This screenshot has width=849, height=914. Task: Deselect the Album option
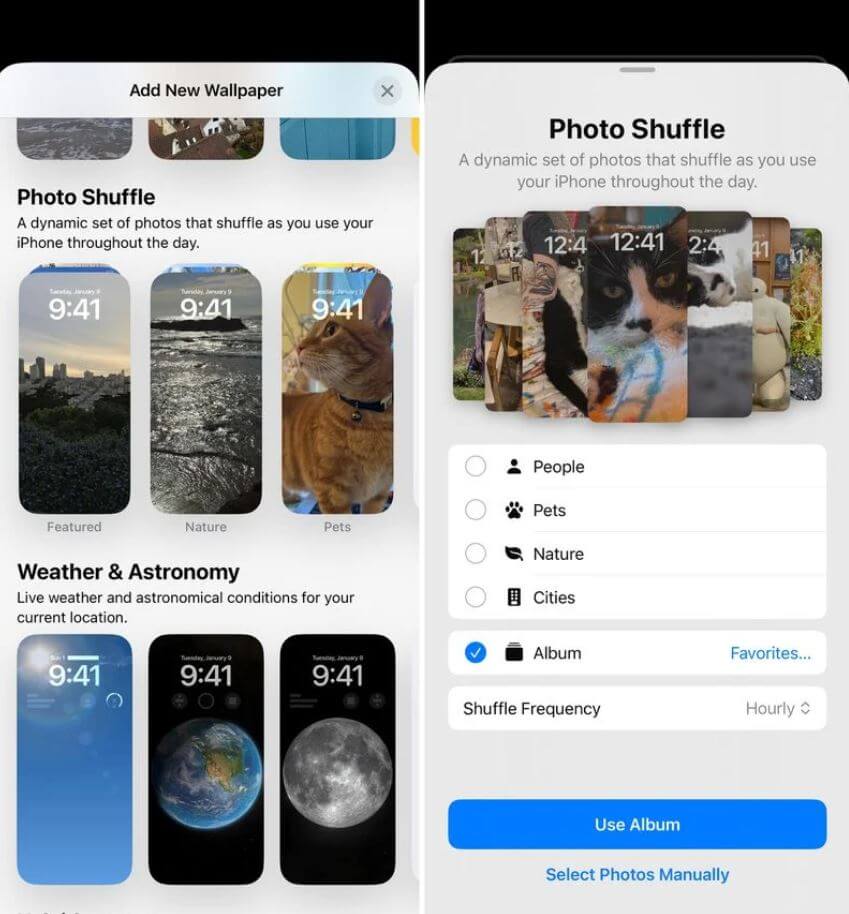pos(476,653)
